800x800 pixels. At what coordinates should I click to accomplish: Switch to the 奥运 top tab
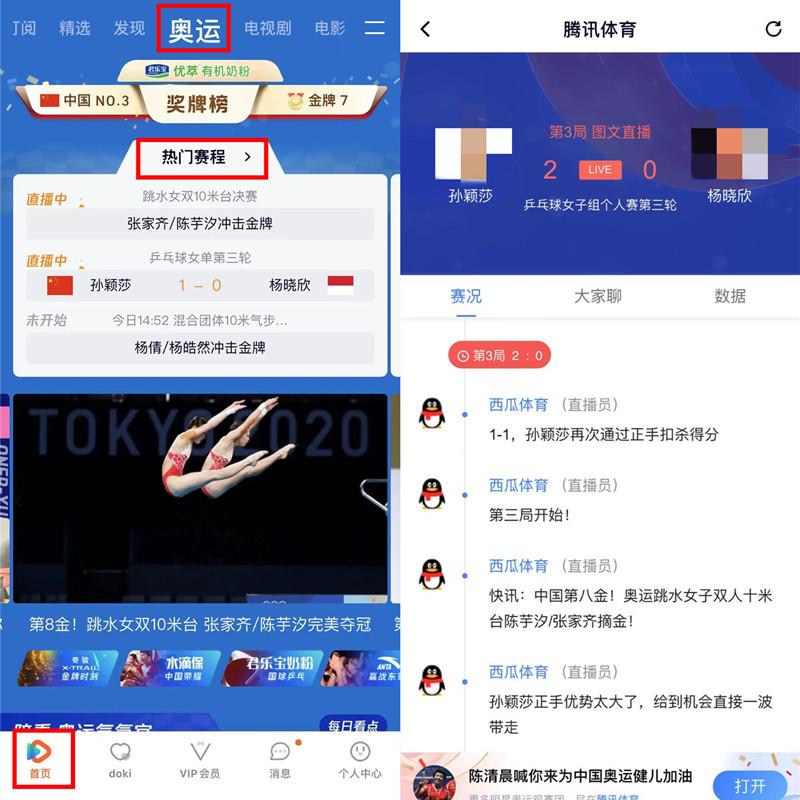click(195, 29)
